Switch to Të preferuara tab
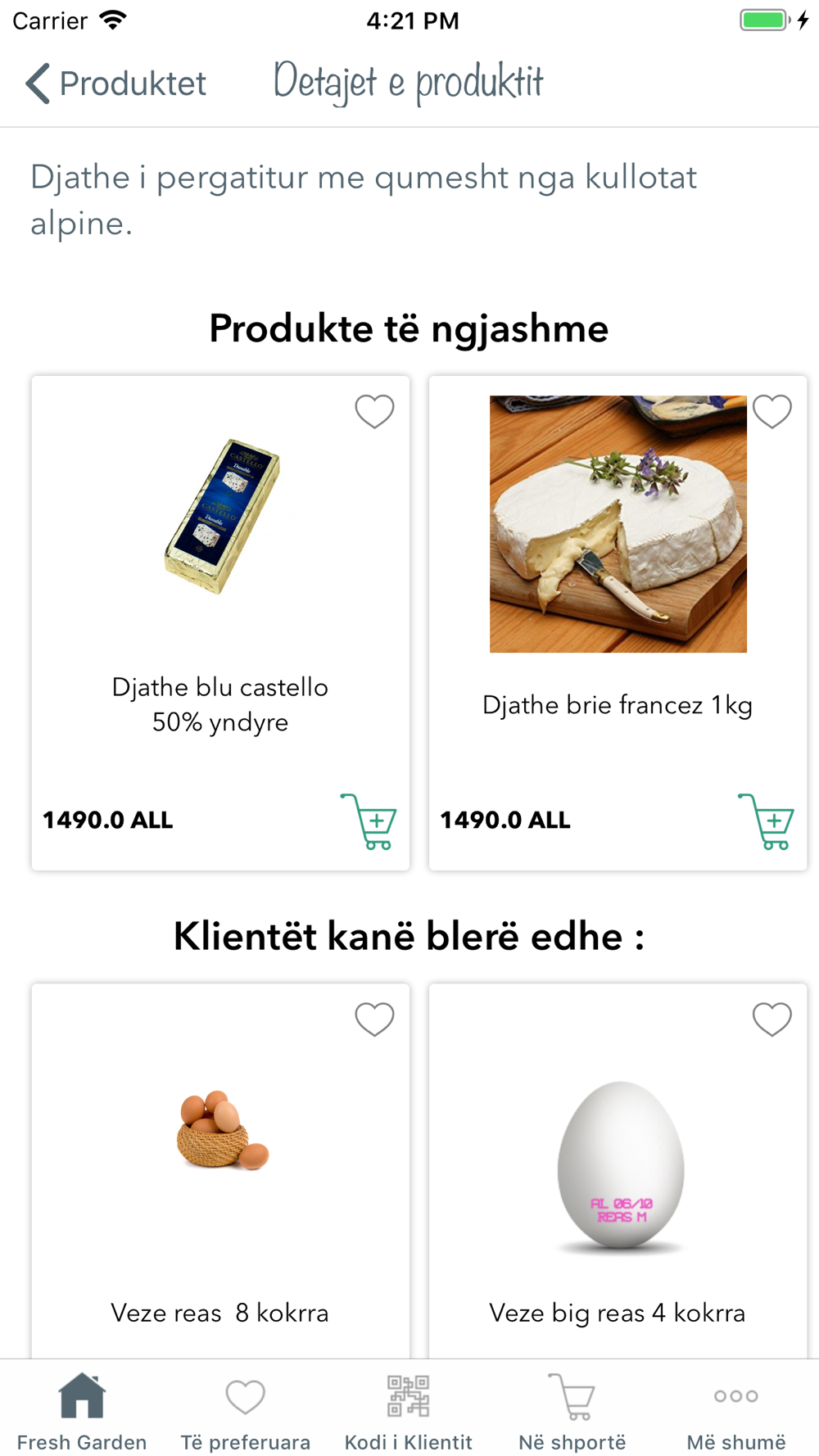Screen dimensions: 819x1456 pyautogui.click(x=246, y=1412)
